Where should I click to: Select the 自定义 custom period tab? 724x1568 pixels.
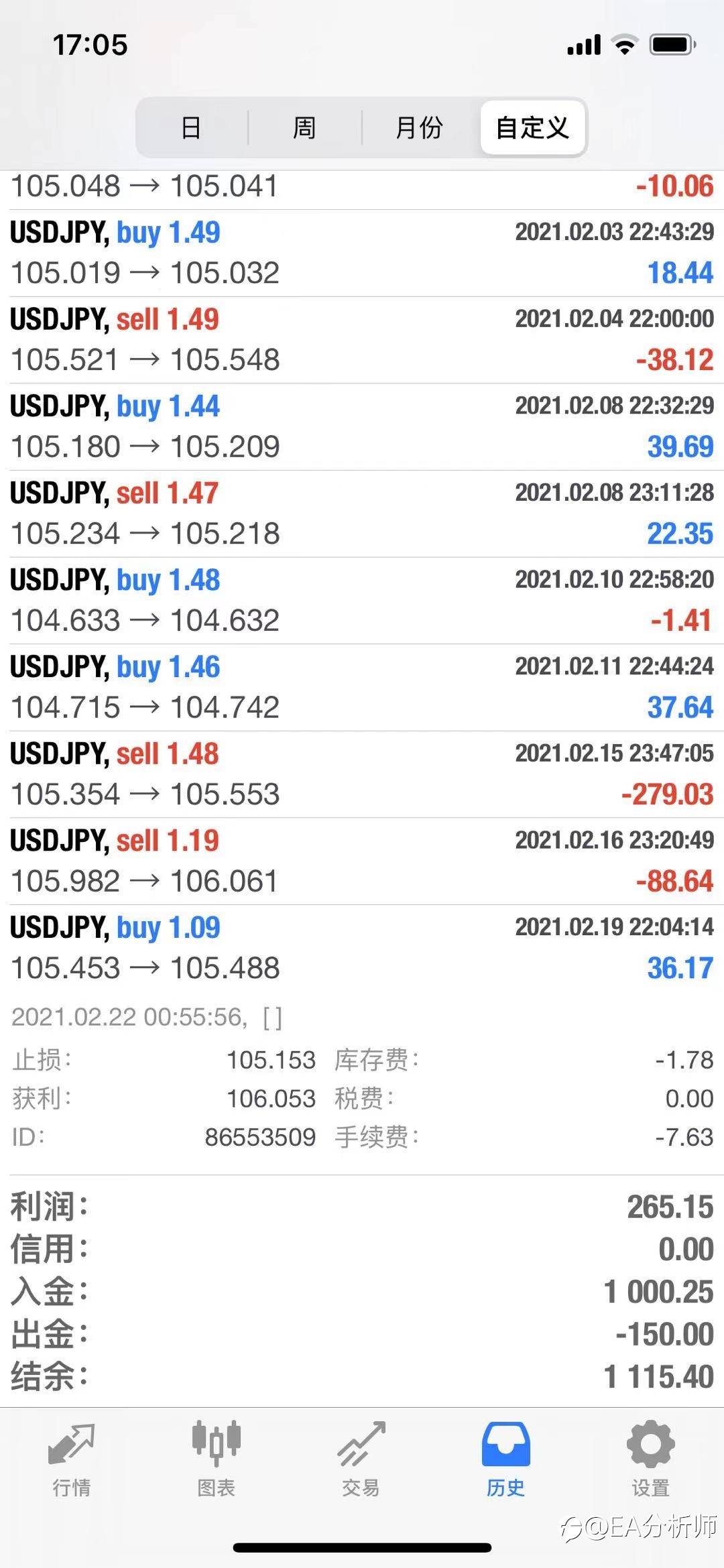pyautogui.click(x=532, y=127)
